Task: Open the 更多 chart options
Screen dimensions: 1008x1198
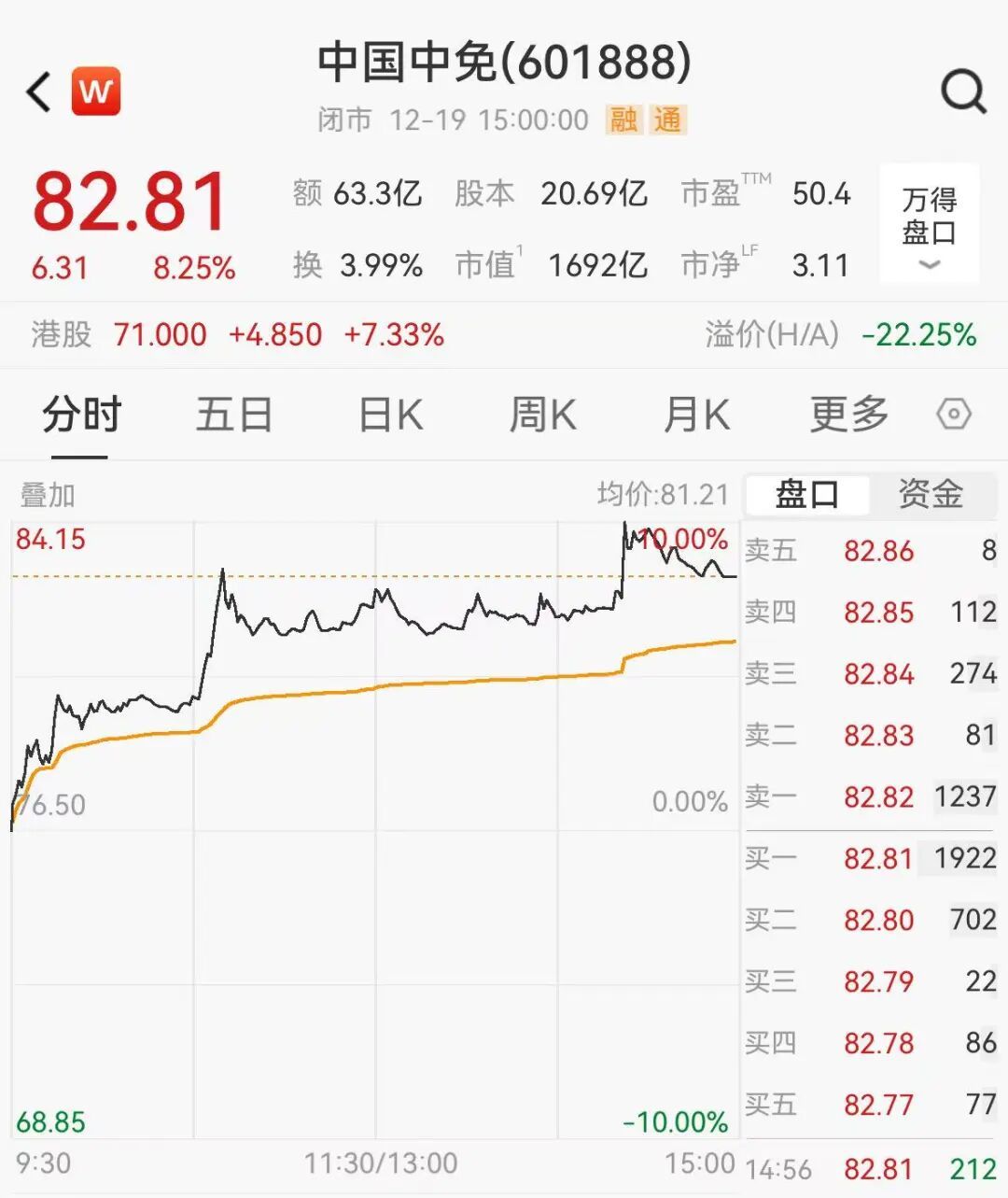Action: click(848, 415)
